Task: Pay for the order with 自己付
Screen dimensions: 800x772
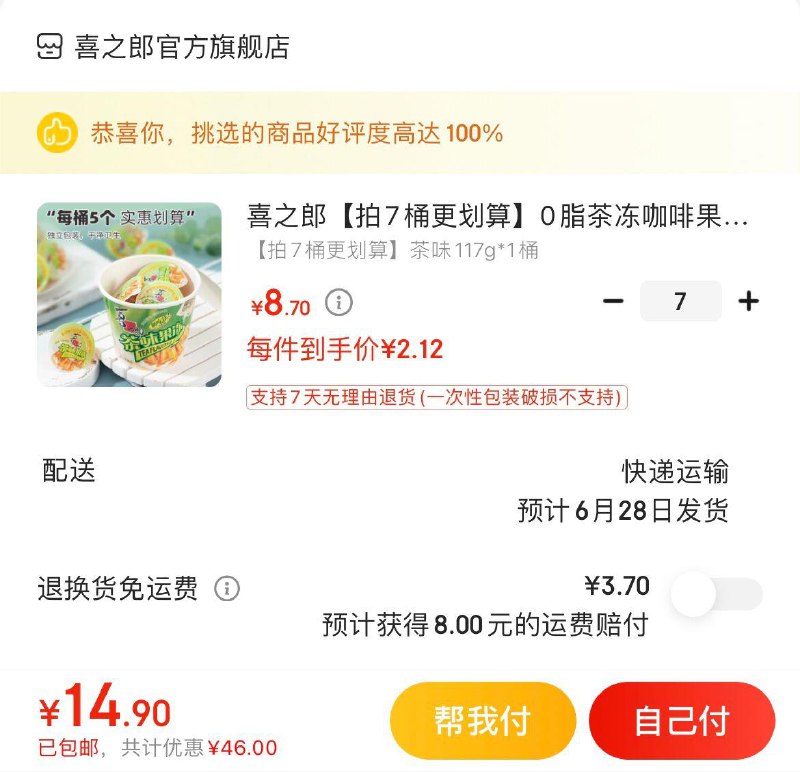Action: 681,720
